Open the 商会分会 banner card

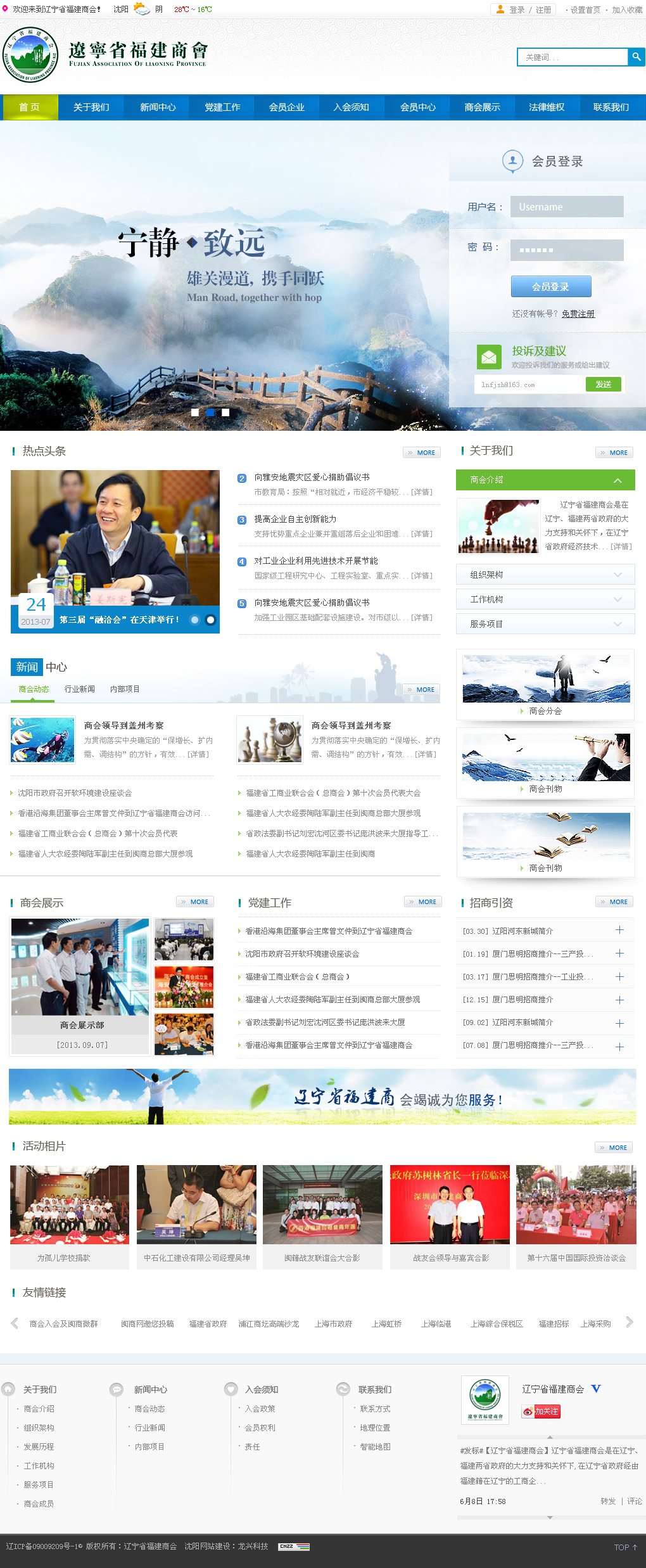545,684
